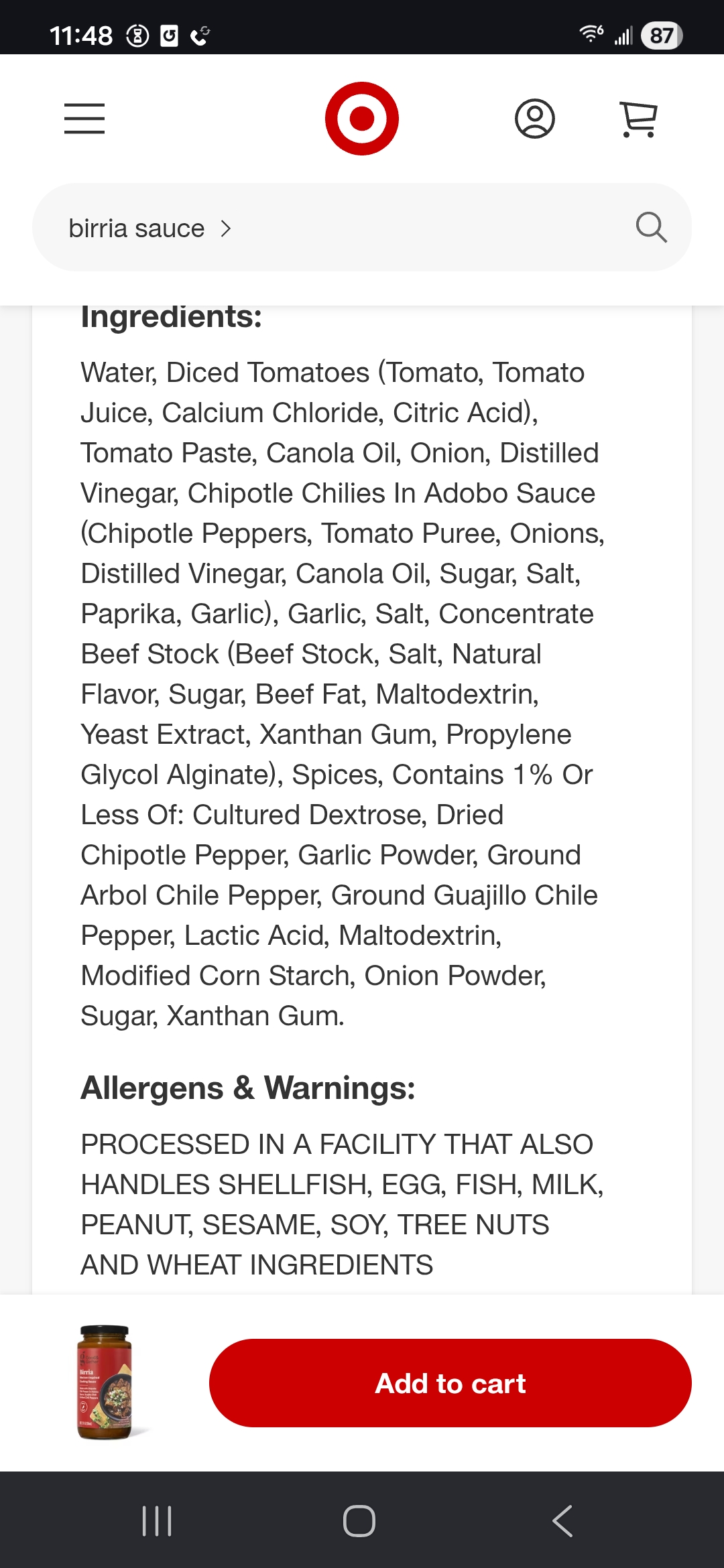Open recent apps from the navigation bar
This screenshot has width=724, height=1568.
pyautogui.click(x=157, y=1520)
